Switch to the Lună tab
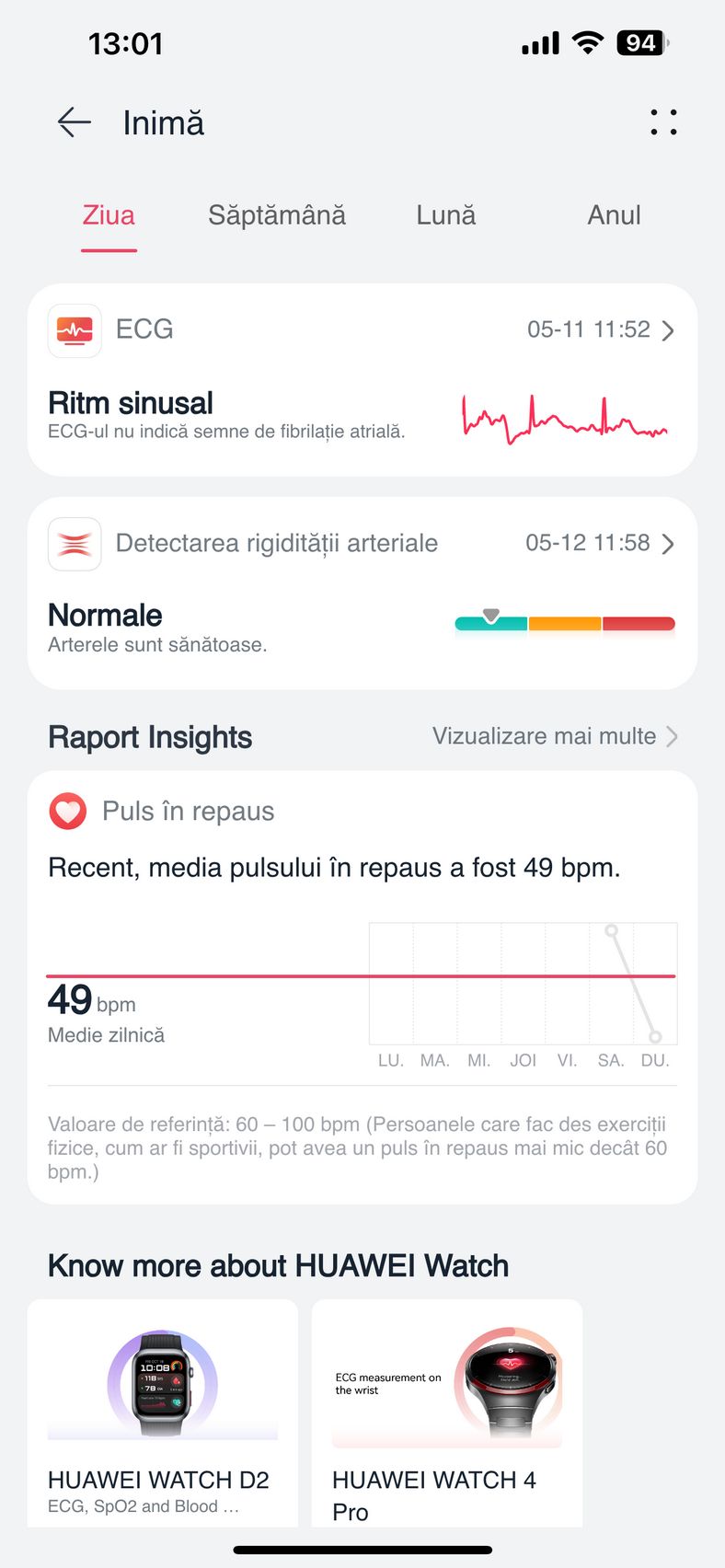725x1568 pixels. pyautogui.click(x=446, y=215)
